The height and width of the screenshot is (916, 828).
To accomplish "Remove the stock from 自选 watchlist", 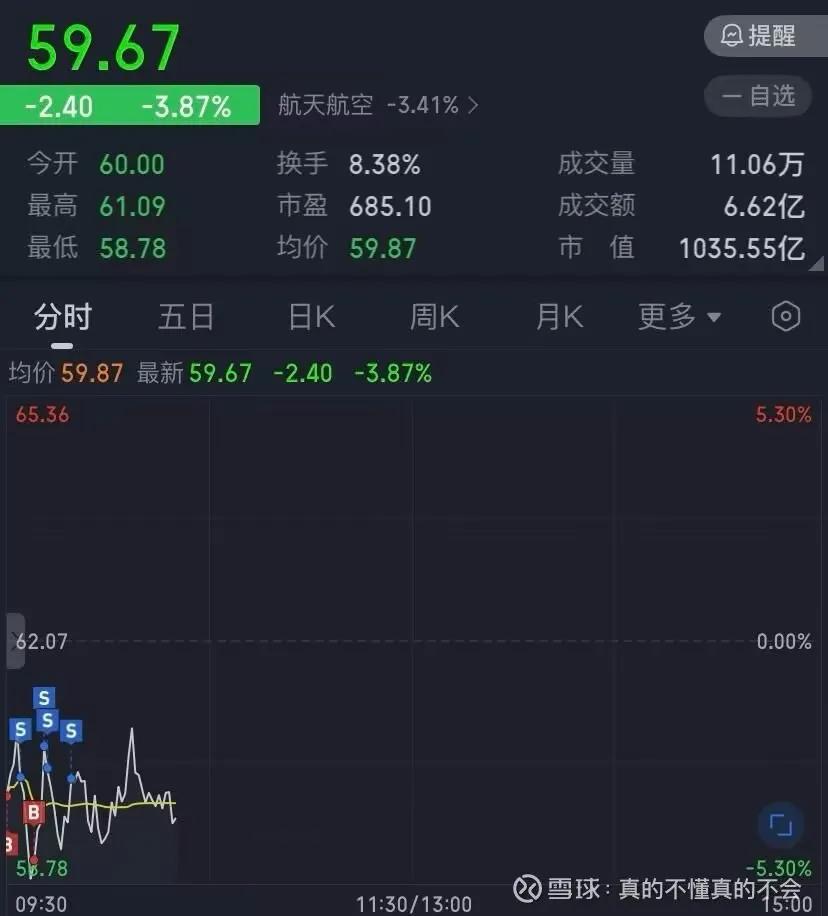I will (x=757, y=96).
